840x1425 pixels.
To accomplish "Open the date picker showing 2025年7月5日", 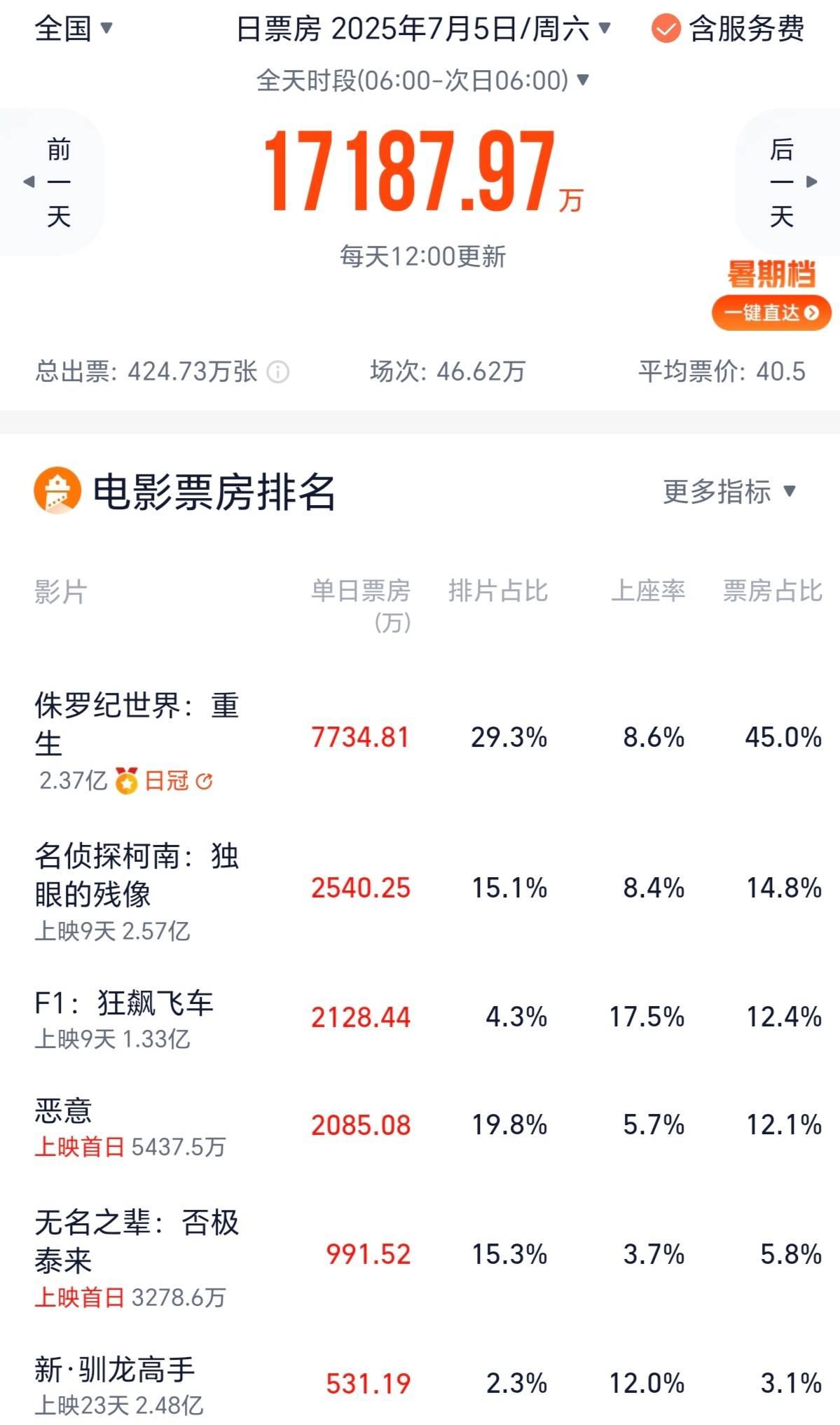I will point(424,29).
